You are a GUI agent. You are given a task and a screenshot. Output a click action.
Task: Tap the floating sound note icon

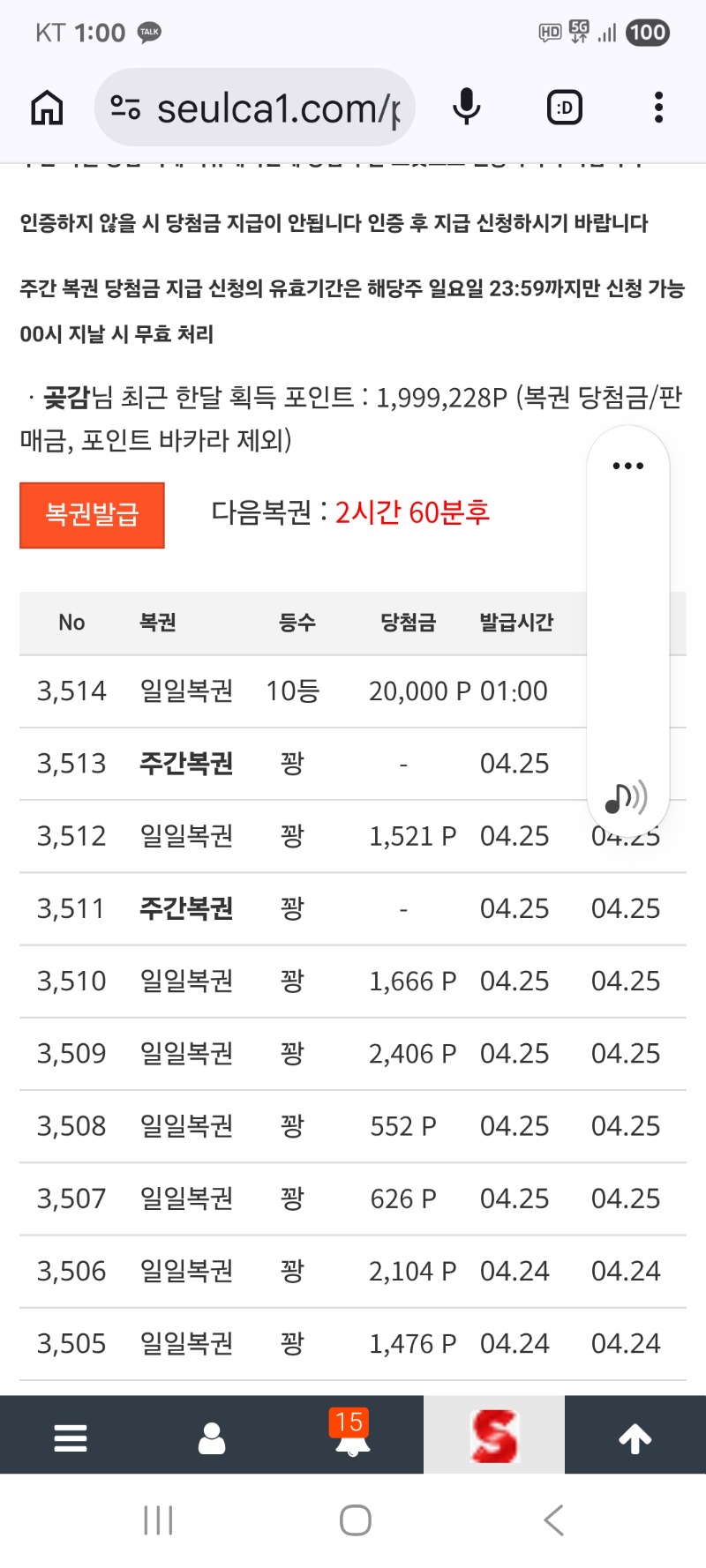(626, 797)
